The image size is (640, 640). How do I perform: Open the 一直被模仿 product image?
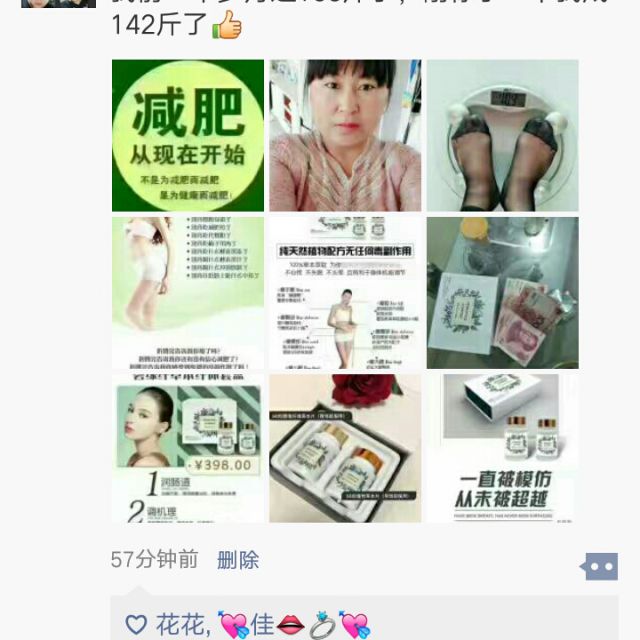[502, 448]
